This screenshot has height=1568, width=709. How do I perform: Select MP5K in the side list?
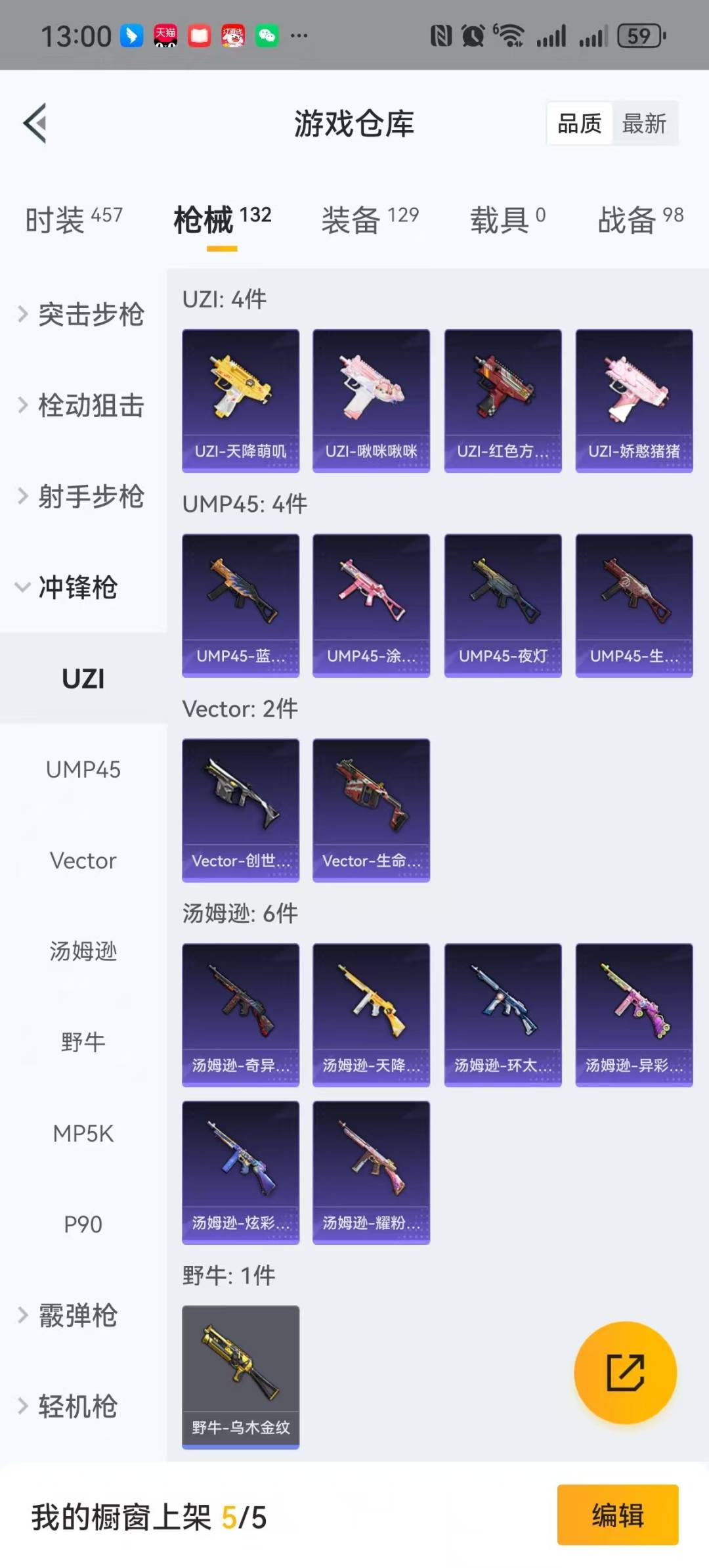click(x=83, y=1133)
